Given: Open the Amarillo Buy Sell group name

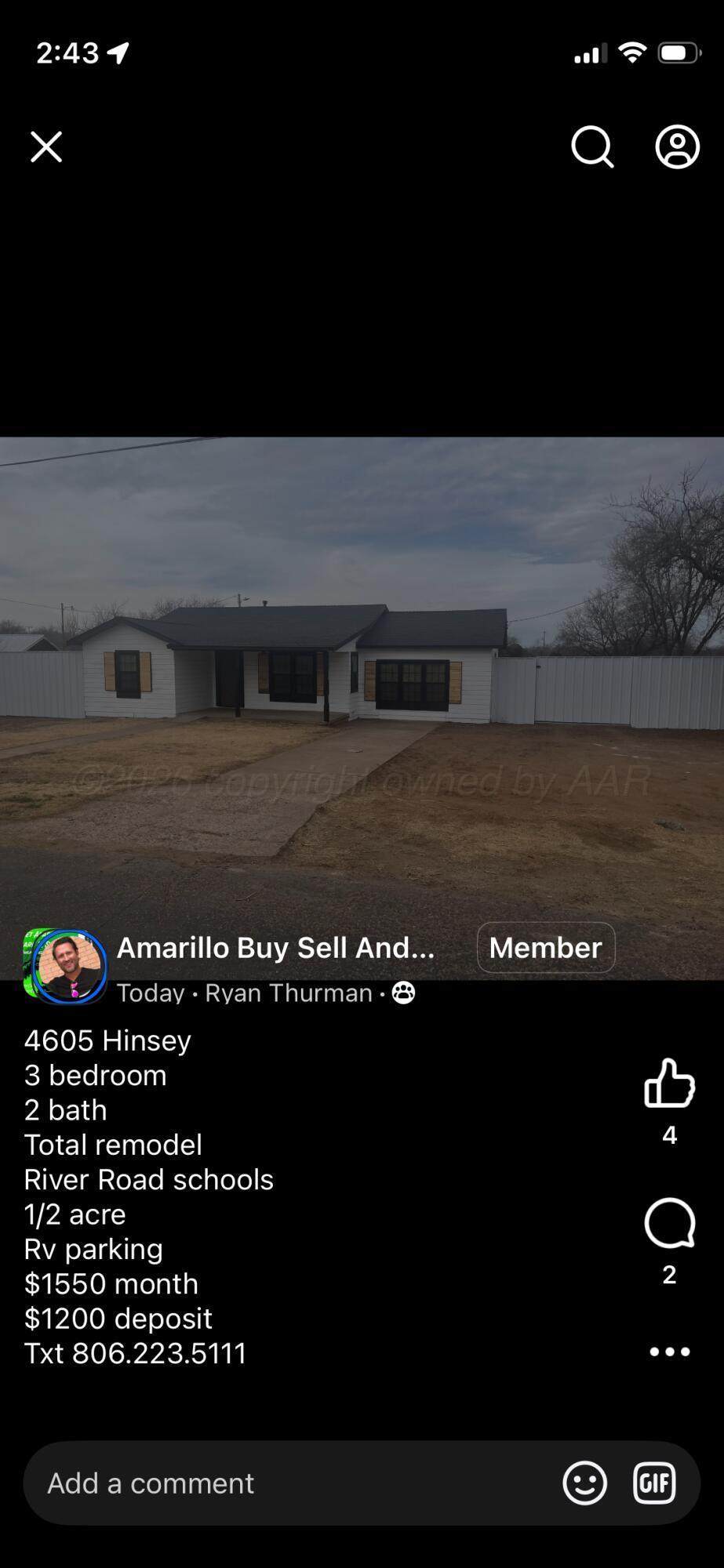Looking at the screenshot, I should point(276,948).
